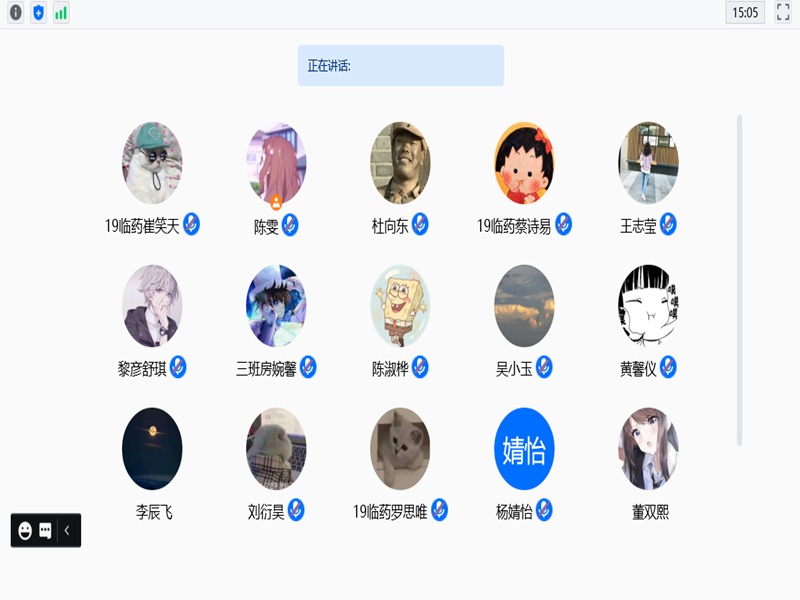Open the security shield icon
The height and width of the screenshot is (600, 800).
point(38,13)
